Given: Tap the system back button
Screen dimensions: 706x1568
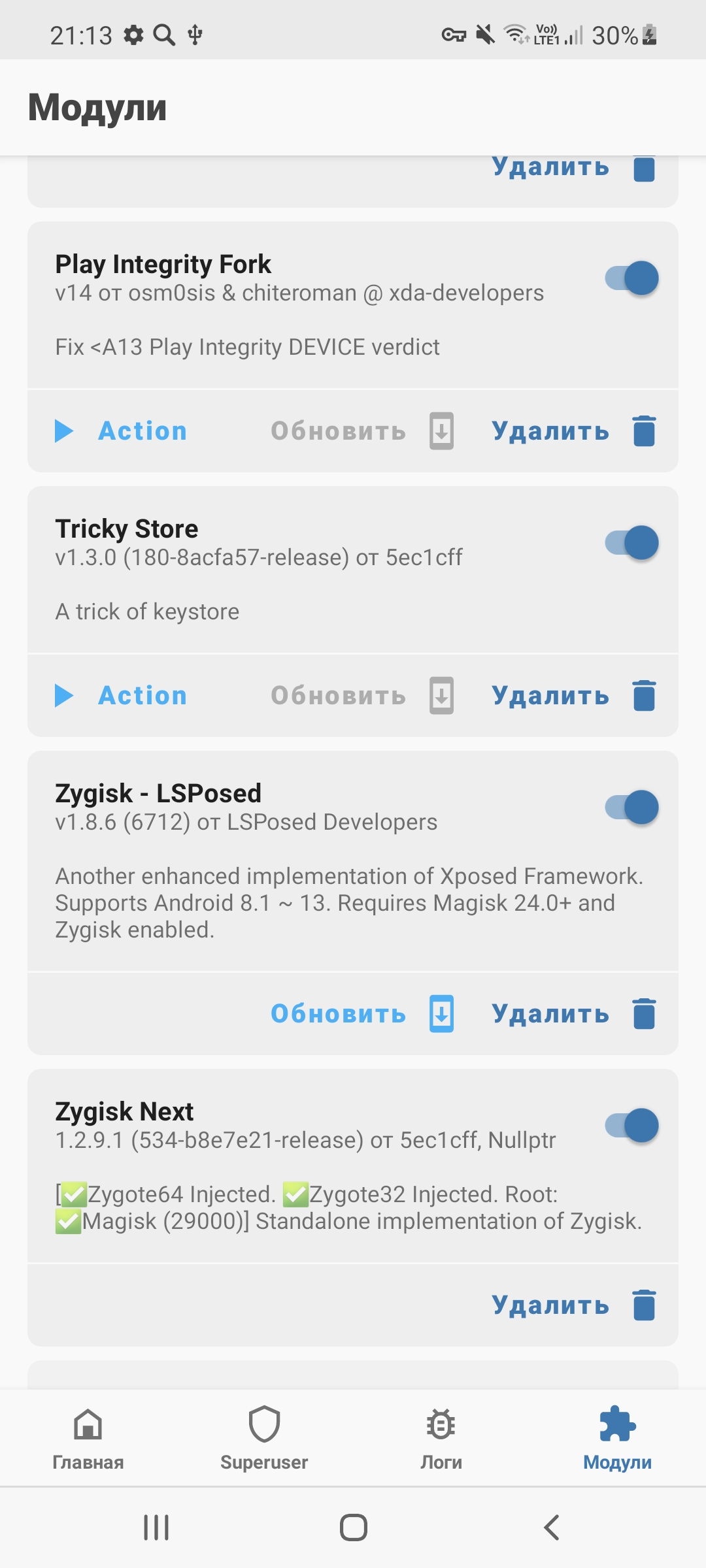Looking at the screenshot, I should click(x=551, y=1527).
